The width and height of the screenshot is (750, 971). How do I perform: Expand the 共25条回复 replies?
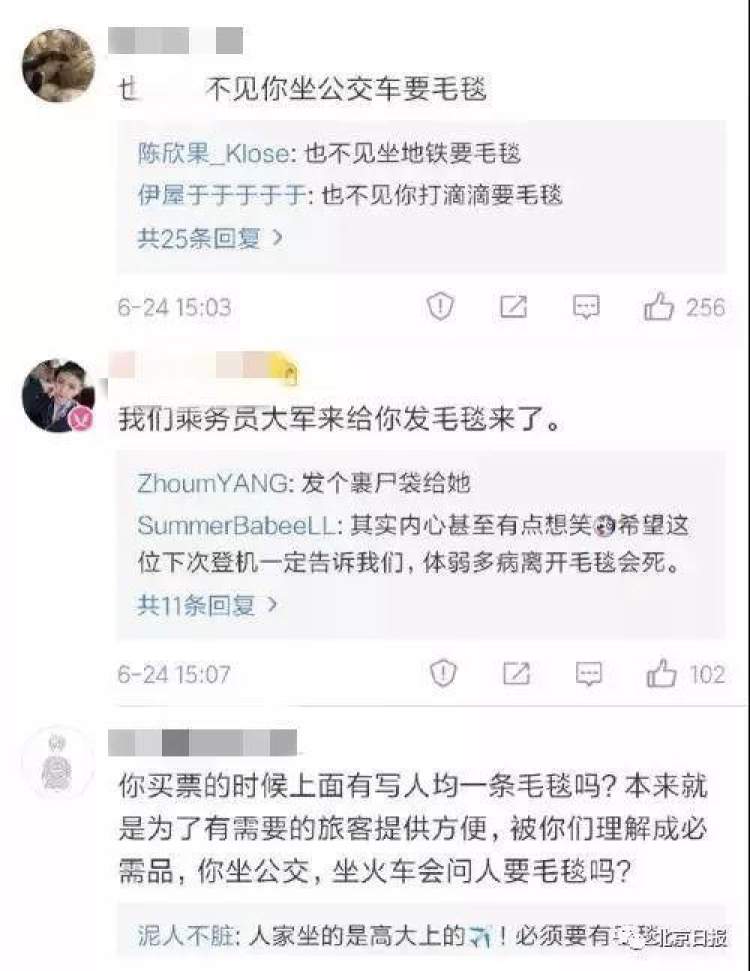(x=210, y=237)
